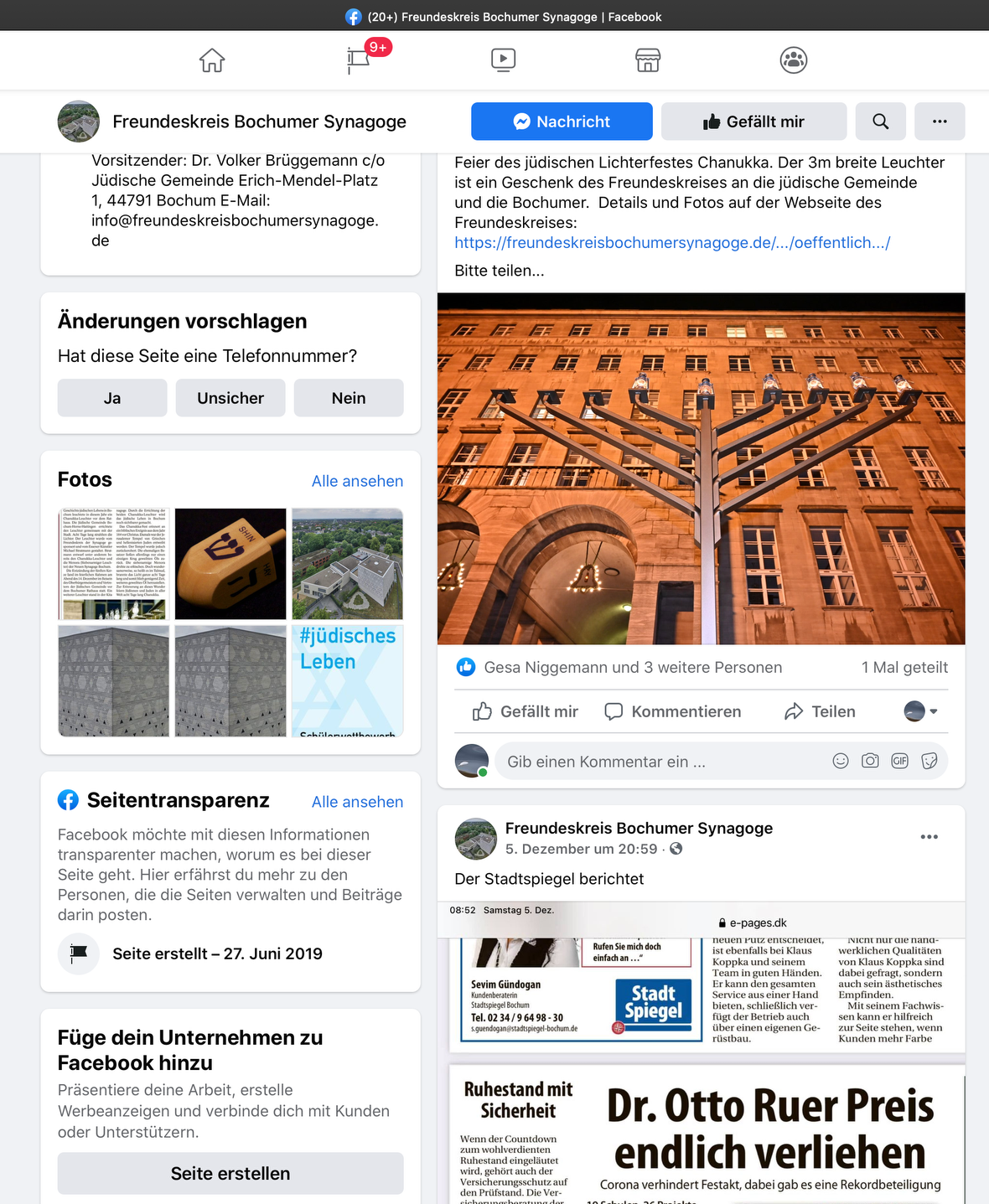Go to the Facebook home feed
This screenshot has height=1204, width=989.
(212, 60)
